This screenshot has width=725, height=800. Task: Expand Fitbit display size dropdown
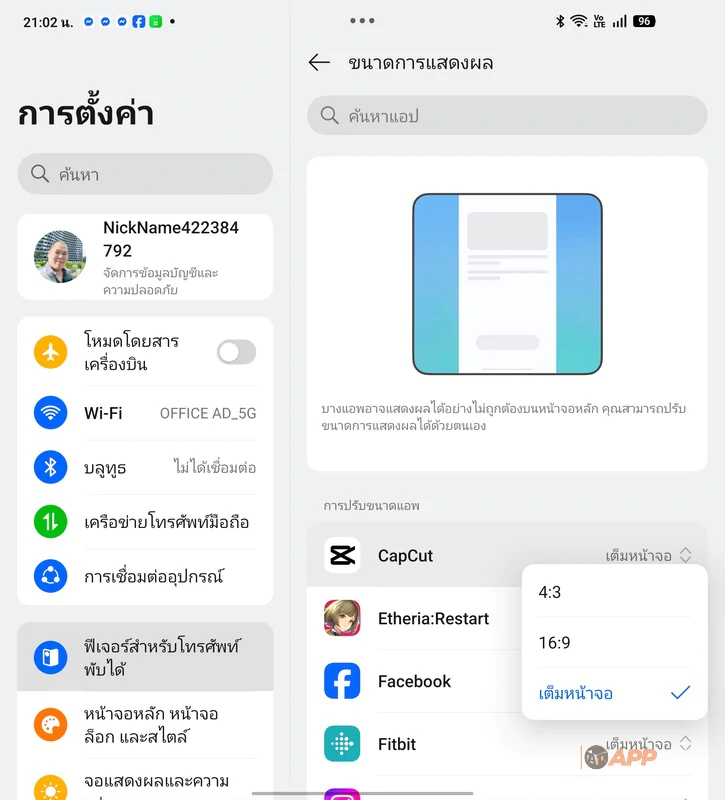tap(649, 744)
